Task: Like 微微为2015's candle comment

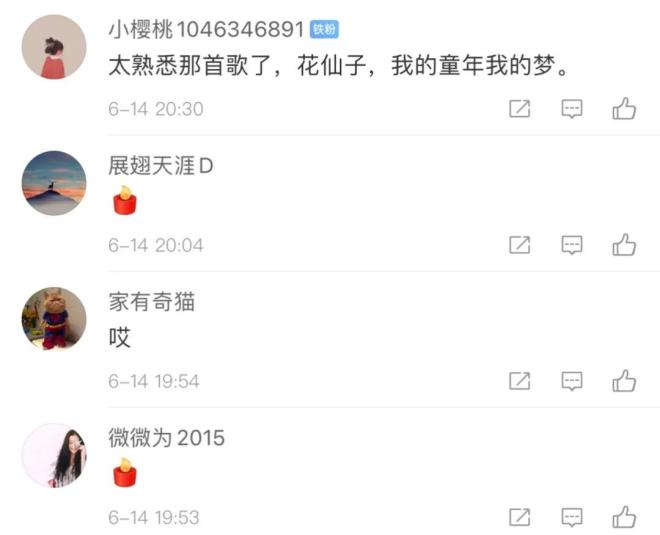Action: pyautogui.click(x=624, y=517)
